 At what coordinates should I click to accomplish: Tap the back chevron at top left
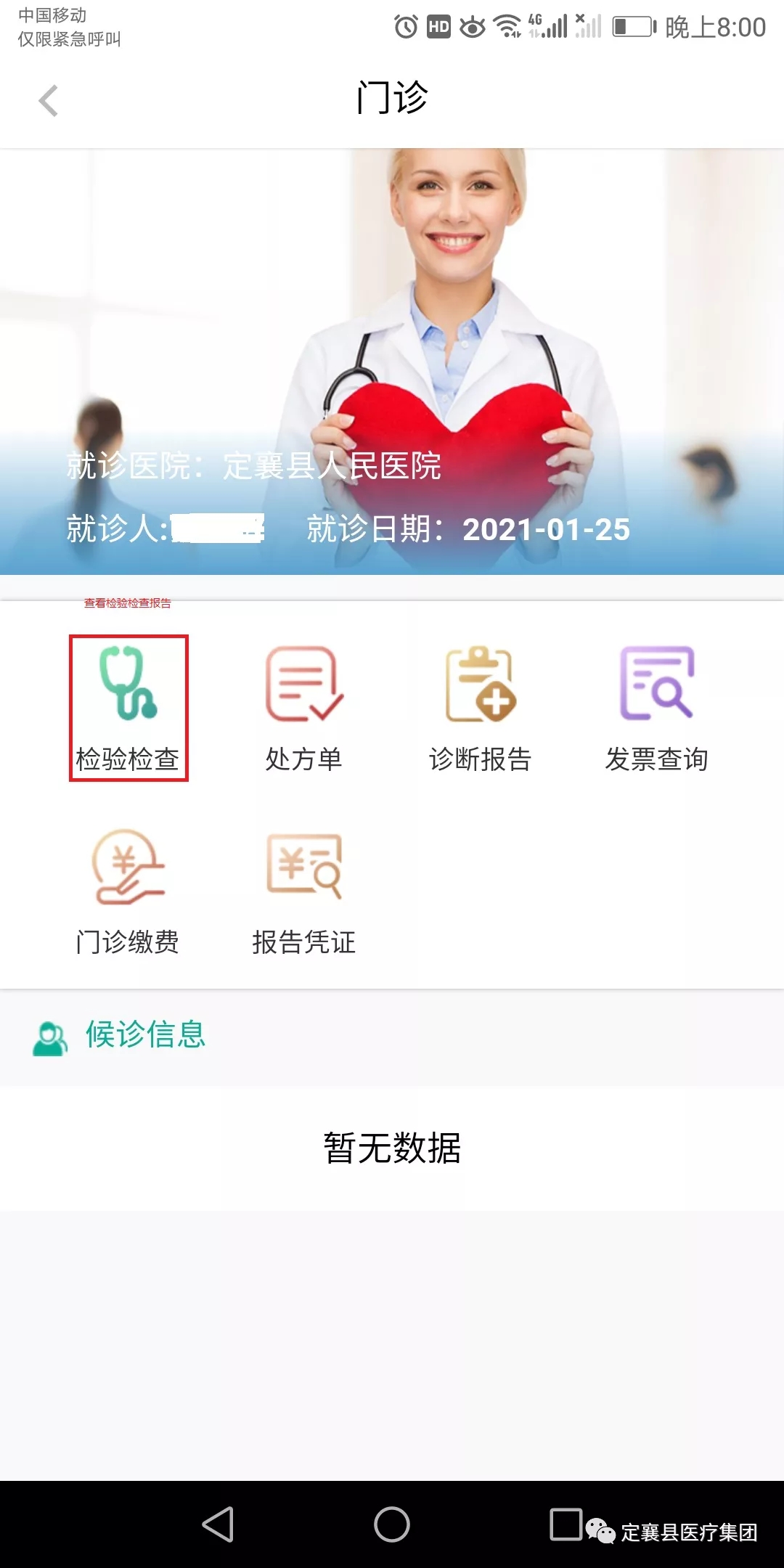click(48, 100)
